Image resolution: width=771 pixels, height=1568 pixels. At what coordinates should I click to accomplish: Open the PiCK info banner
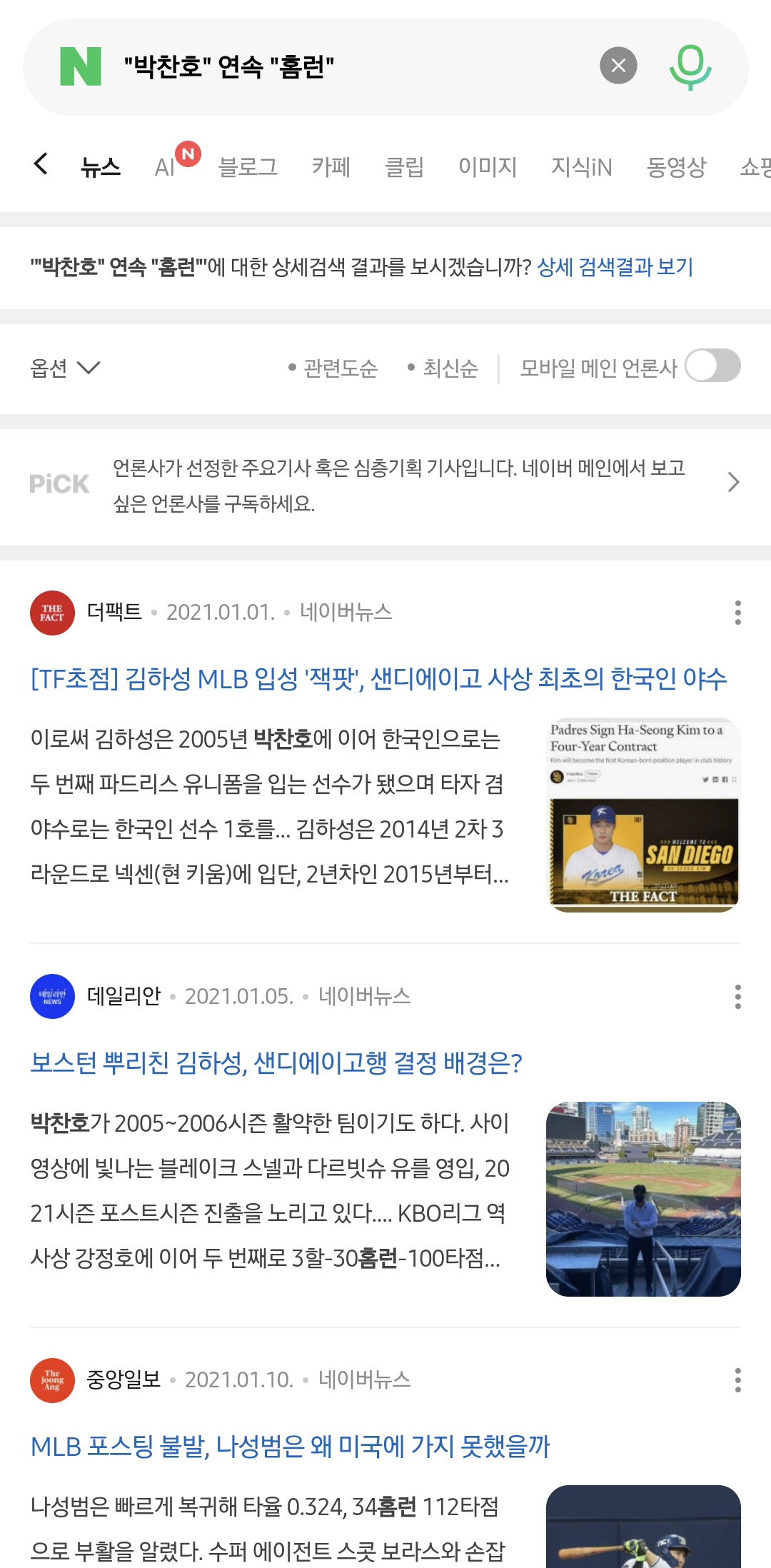tap(385, 485)
